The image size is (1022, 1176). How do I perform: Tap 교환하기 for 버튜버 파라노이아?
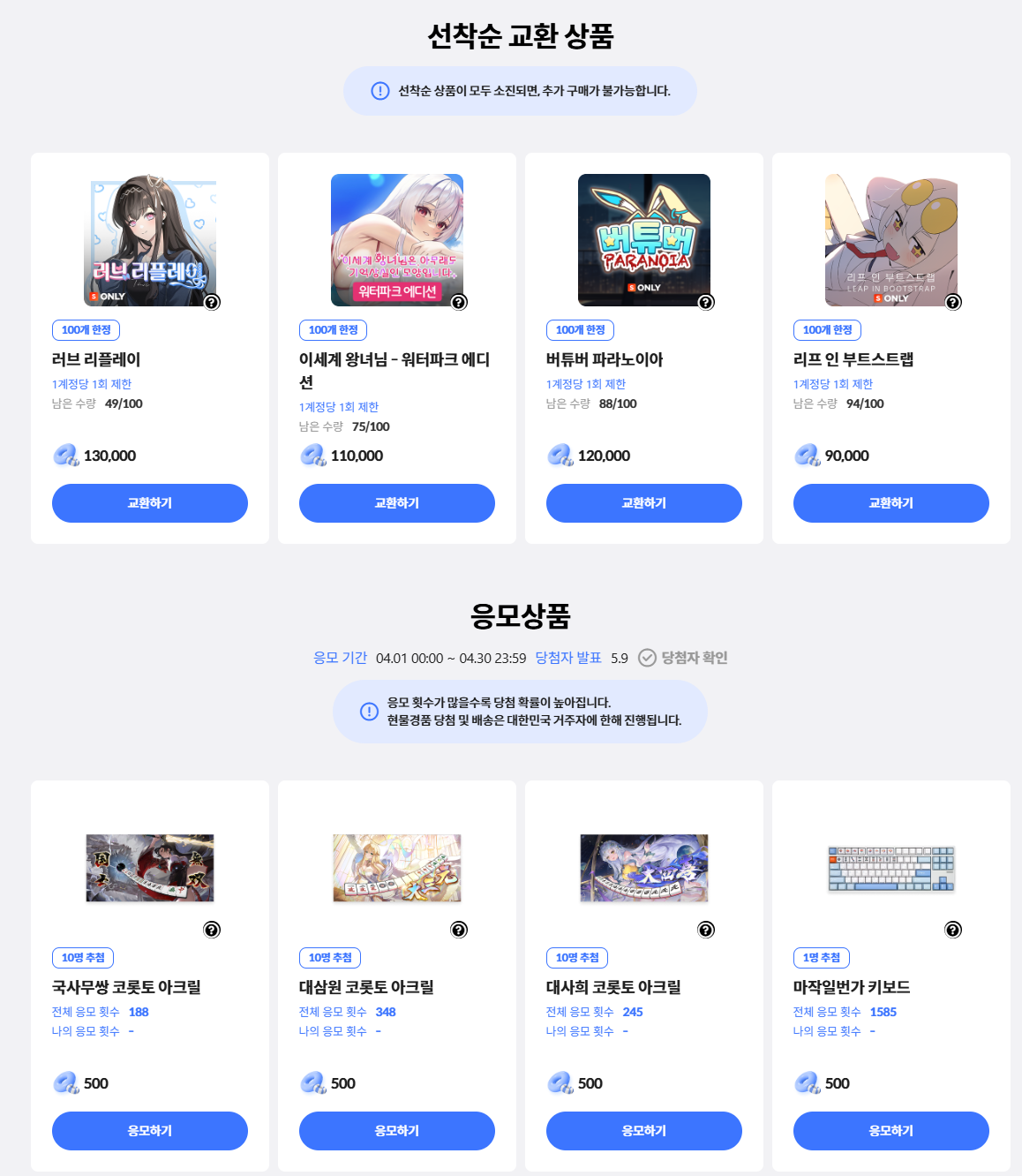tap(643, 503)
